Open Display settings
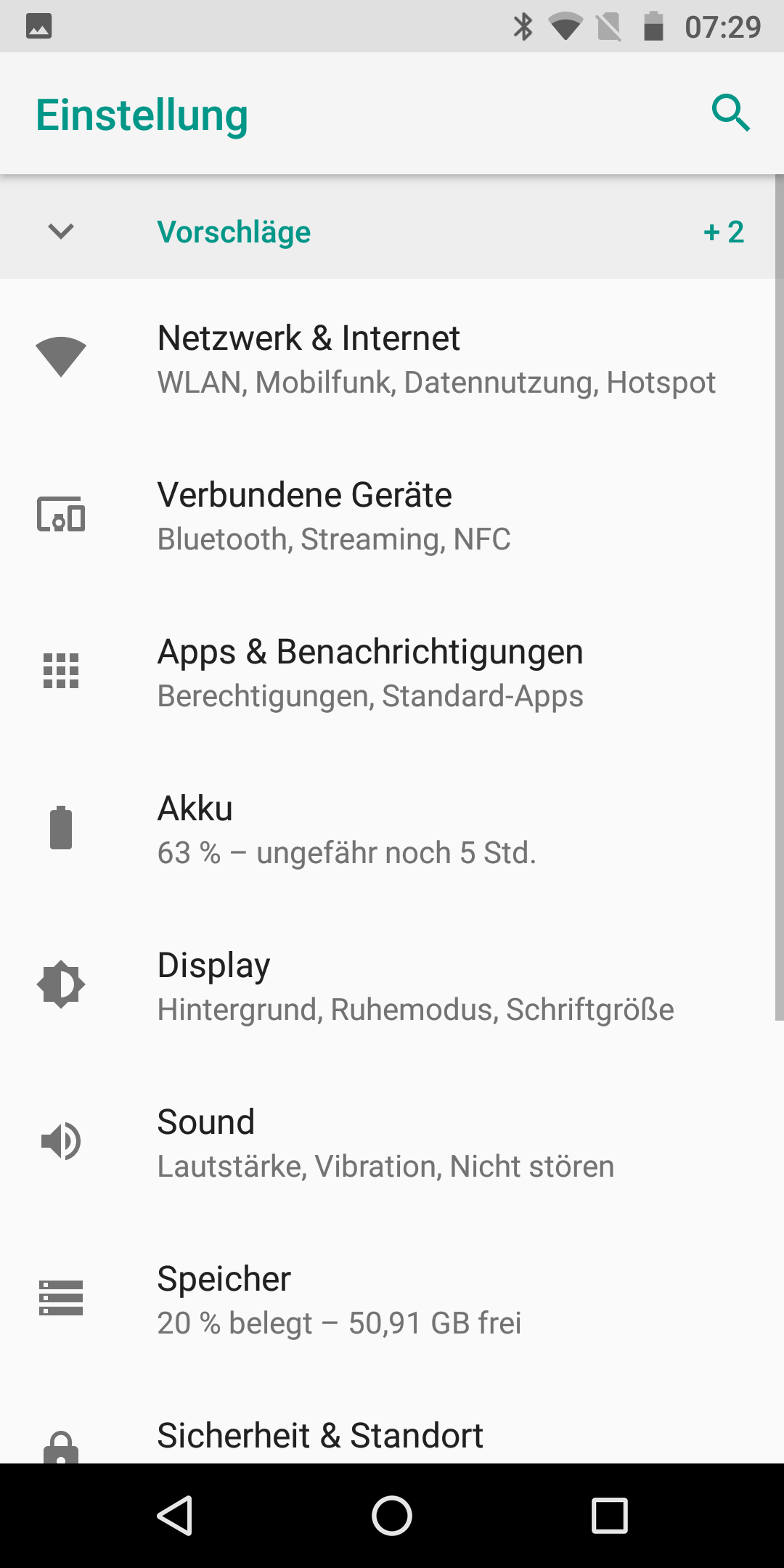The width and height of the screenshot is (784, 1568). click(x=392, y=986)
